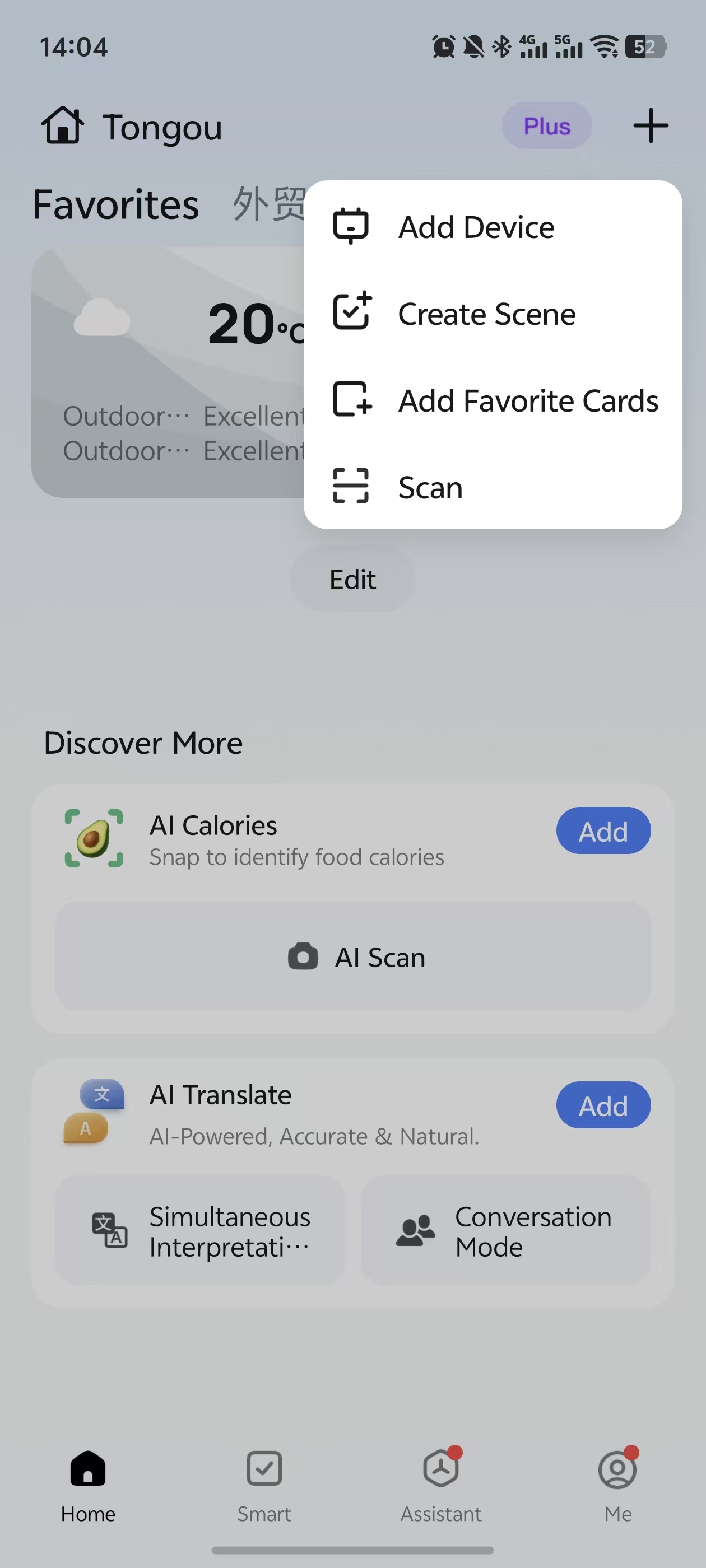Go to the Me tab
Image resolution: width=706 pixels, height=1568 pixels.
pyautogui.click(x=617, y=1484)
